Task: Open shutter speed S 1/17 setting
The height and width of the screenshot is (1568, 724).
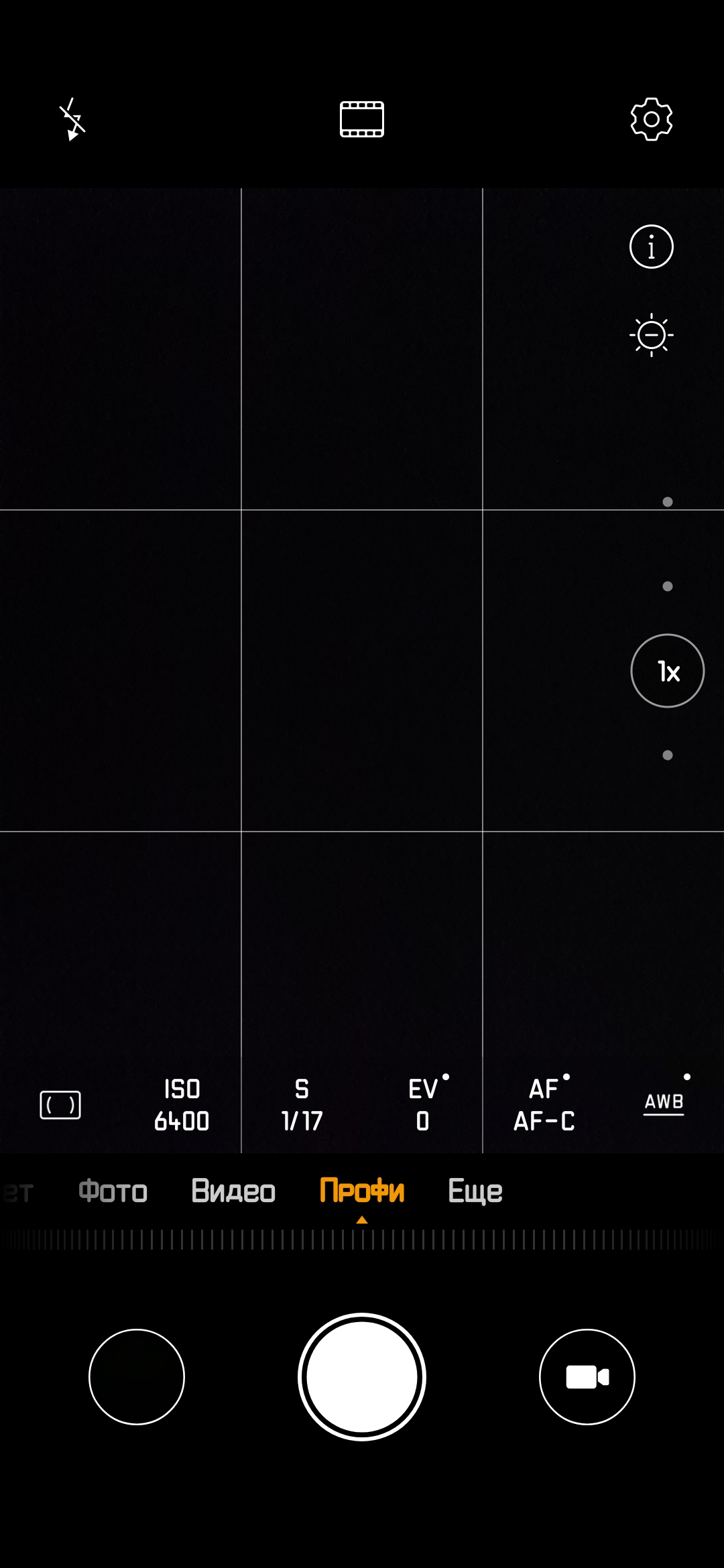Action: coord(302,1105)
